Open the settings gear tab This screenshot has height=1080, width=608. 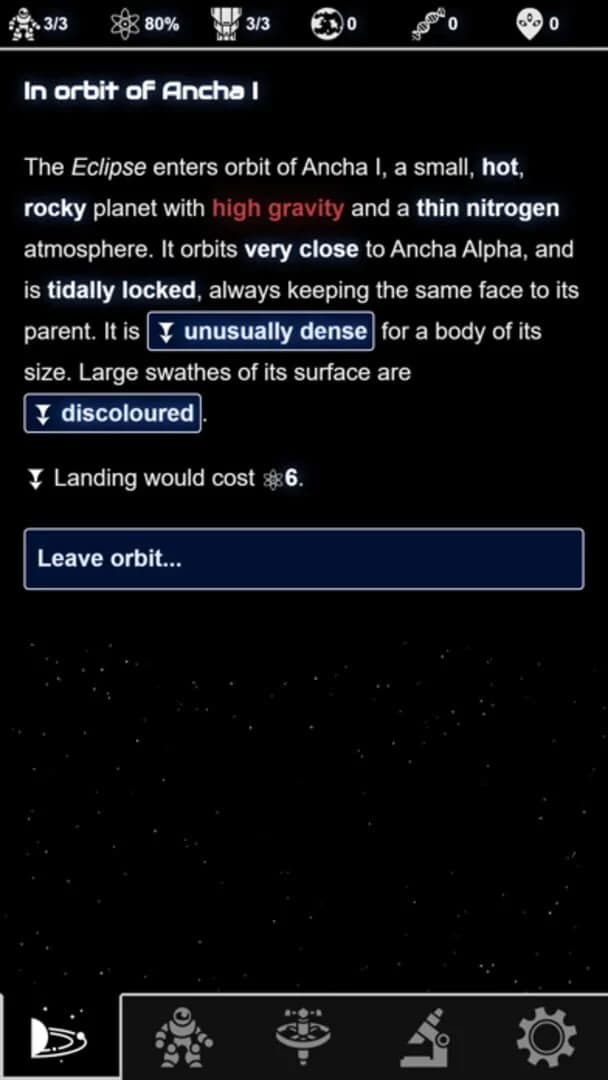pyautogui.click(x=546, y=1037)
